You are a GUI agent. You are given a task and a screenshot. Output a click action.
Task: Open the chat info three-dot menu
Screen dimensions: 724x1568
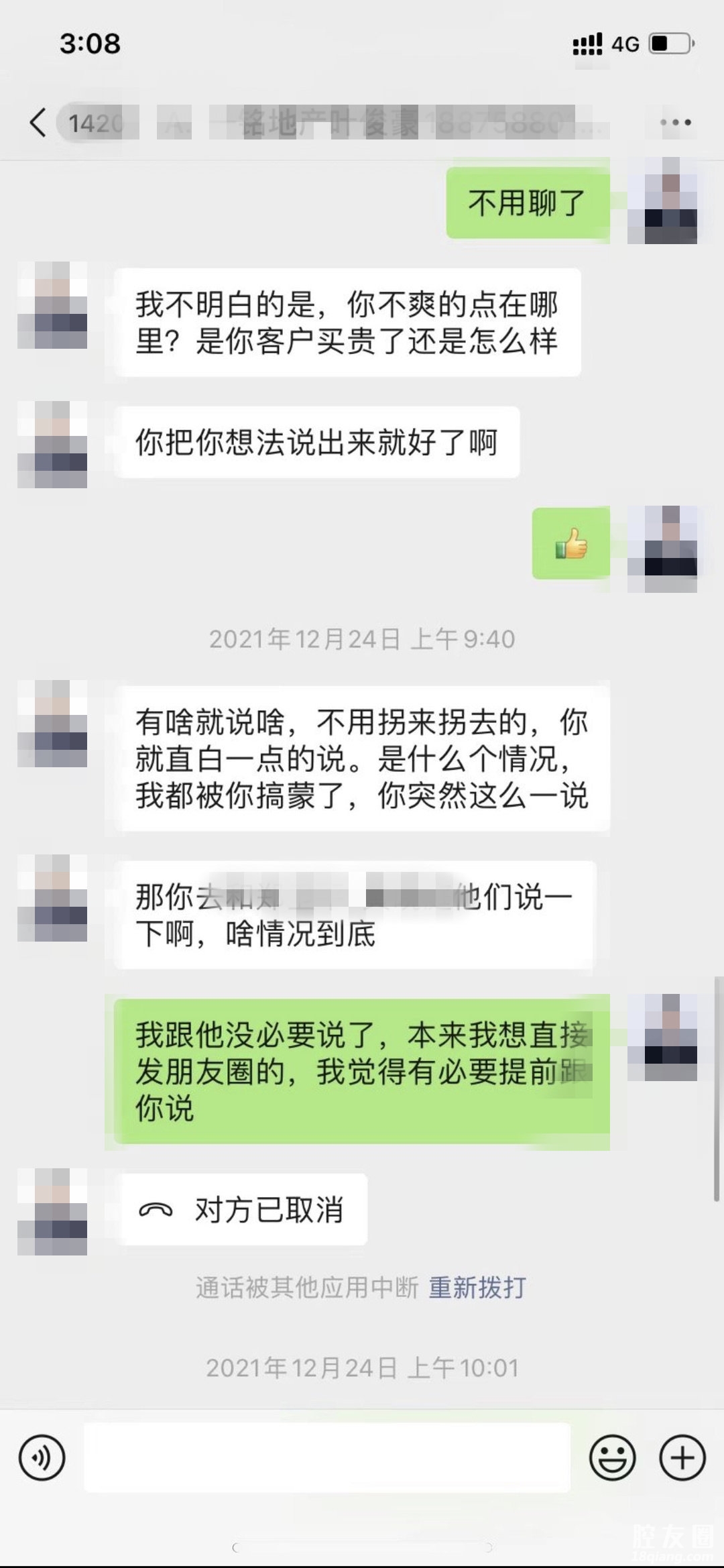675,123
